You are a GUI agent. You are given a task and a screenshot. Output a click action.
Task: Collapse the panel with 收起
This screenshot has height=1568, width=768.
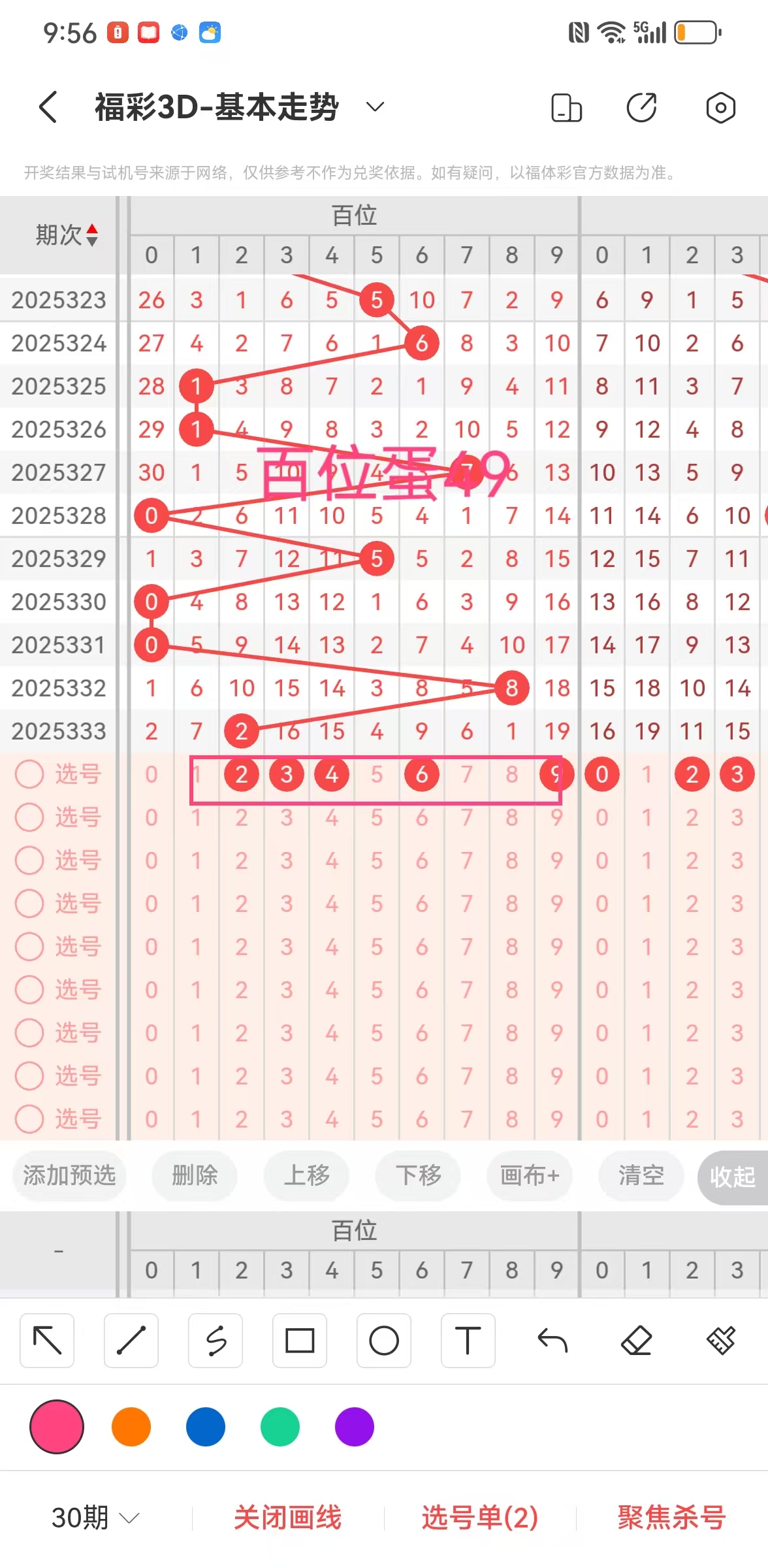(732, 1177)
